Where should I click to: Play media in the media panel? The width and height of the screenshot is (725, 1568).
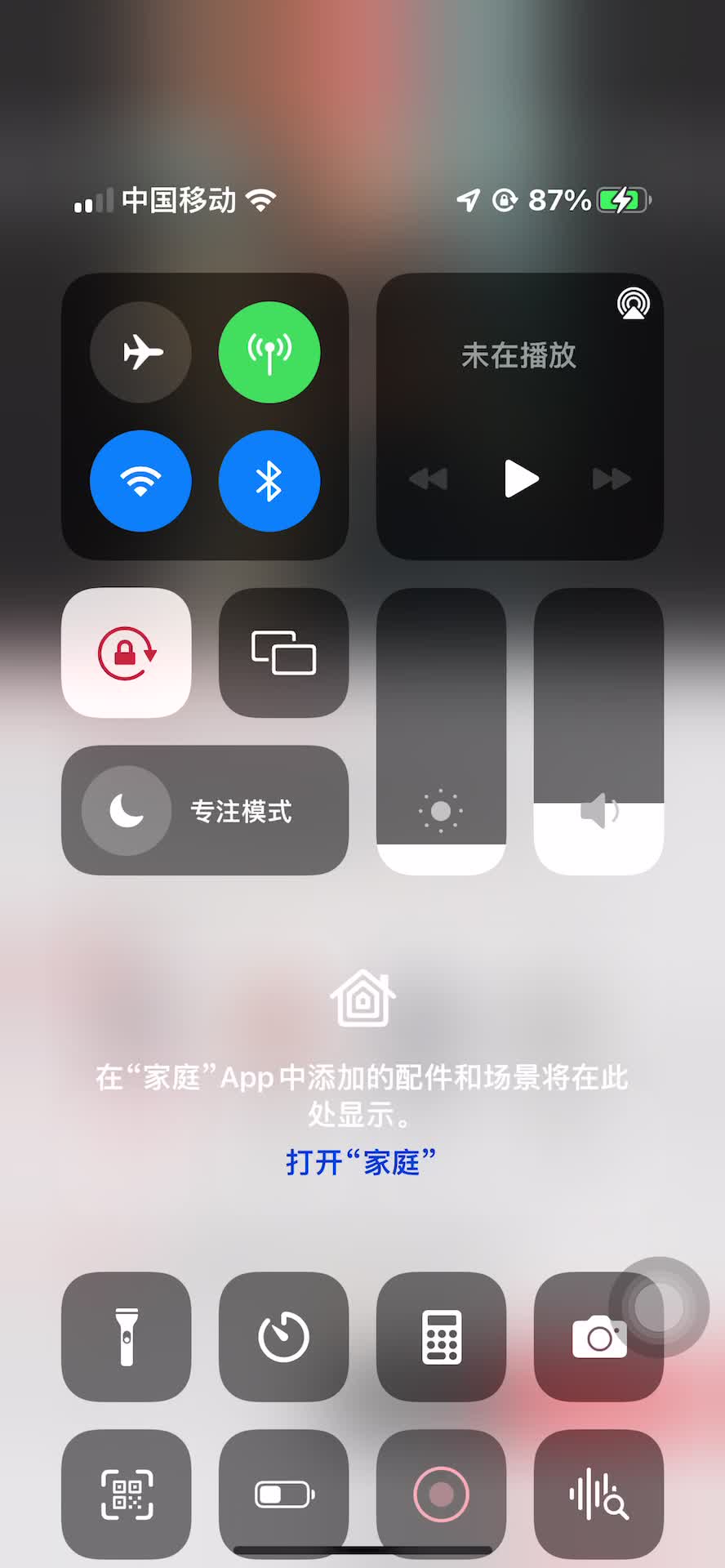[520, 479]
